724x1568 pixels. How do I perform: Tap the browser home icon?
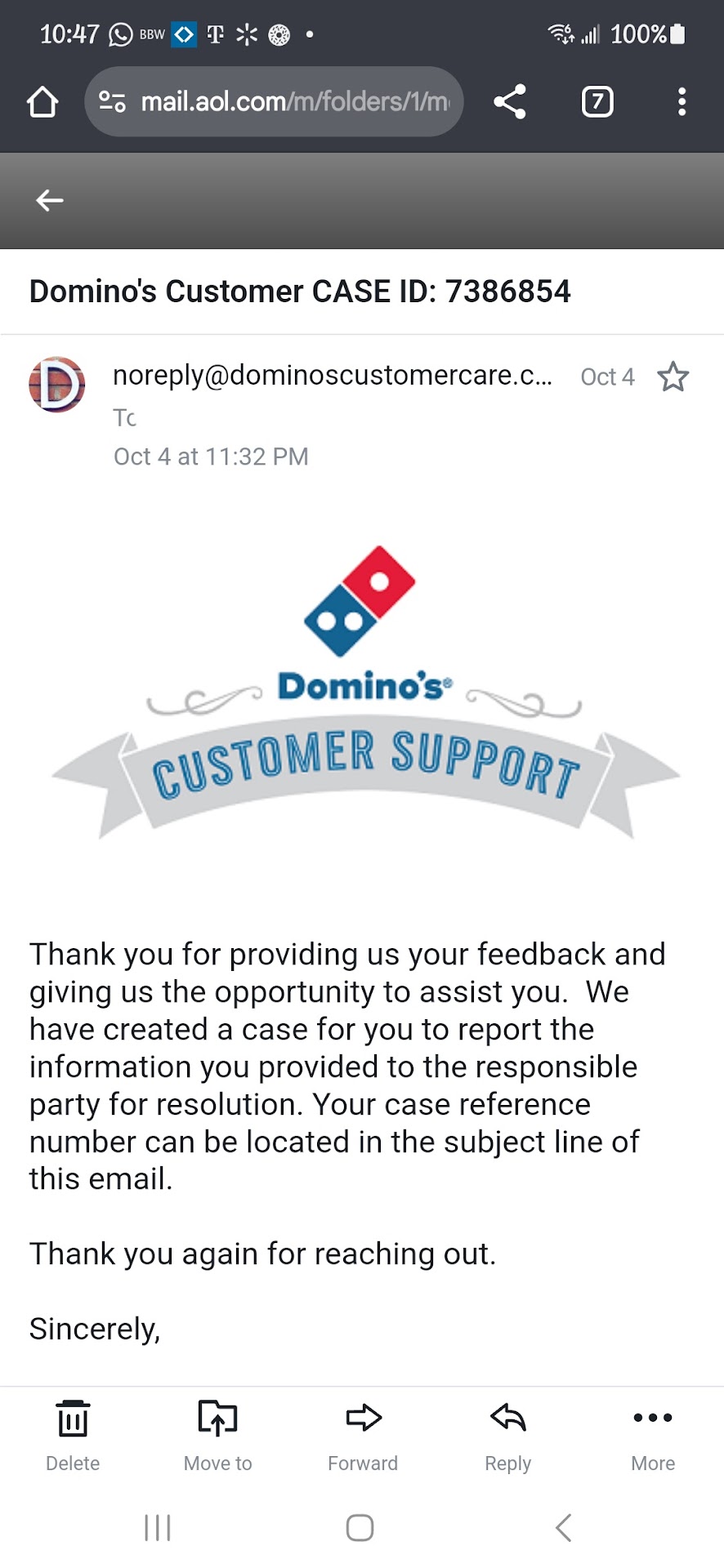point(42,102)
